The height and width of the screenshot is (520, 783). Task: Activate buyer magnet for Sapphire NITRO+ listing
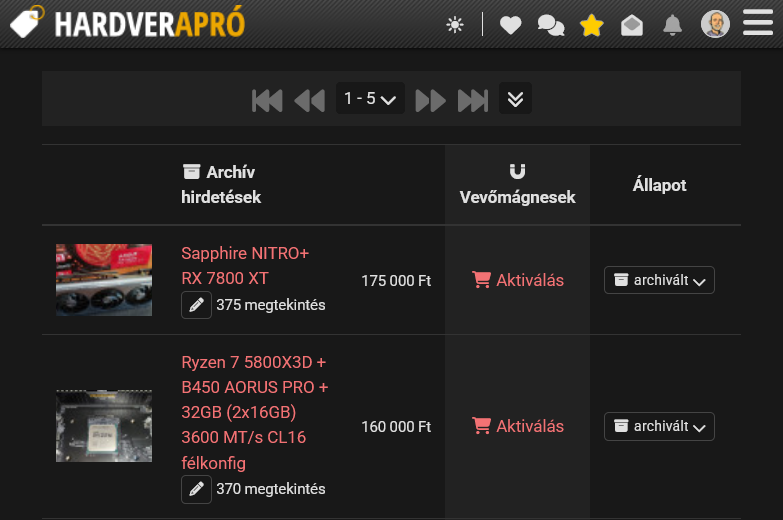(x=518, y=280)
